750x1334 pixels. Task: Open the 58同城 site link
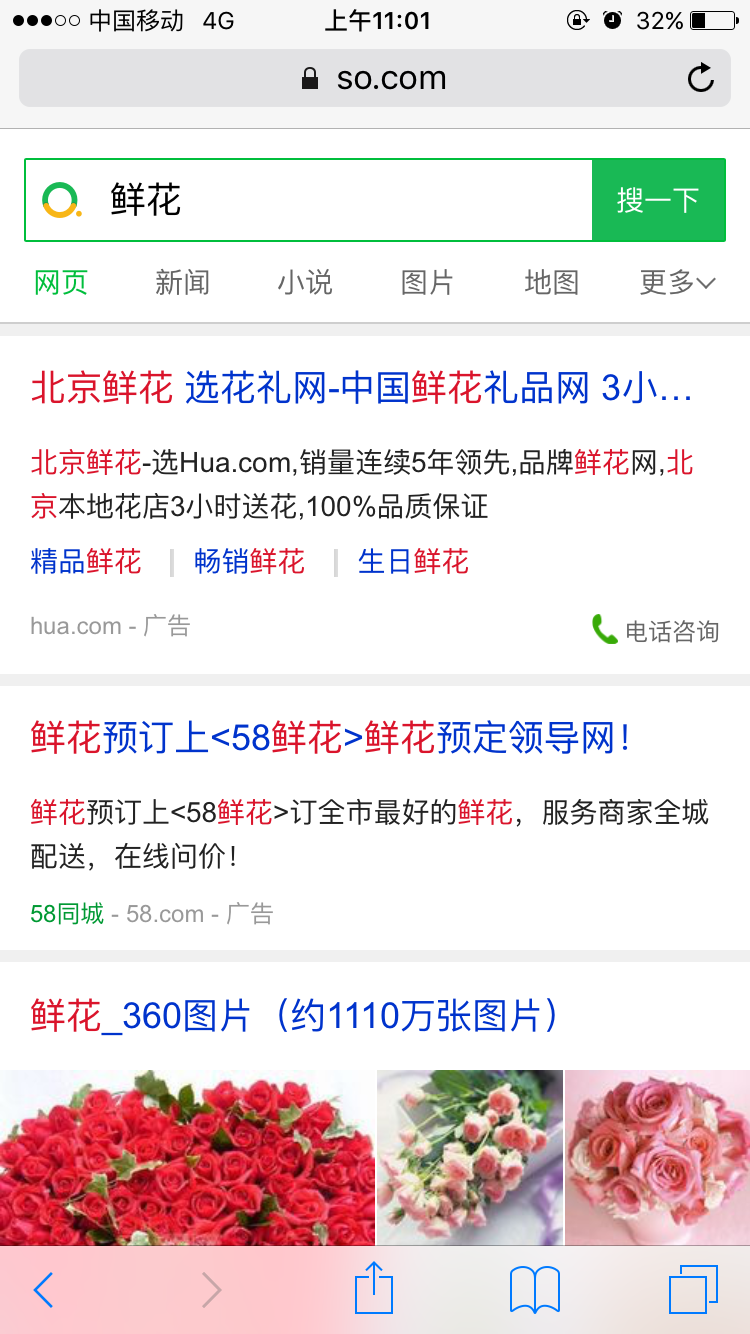[x=65, y=913]
